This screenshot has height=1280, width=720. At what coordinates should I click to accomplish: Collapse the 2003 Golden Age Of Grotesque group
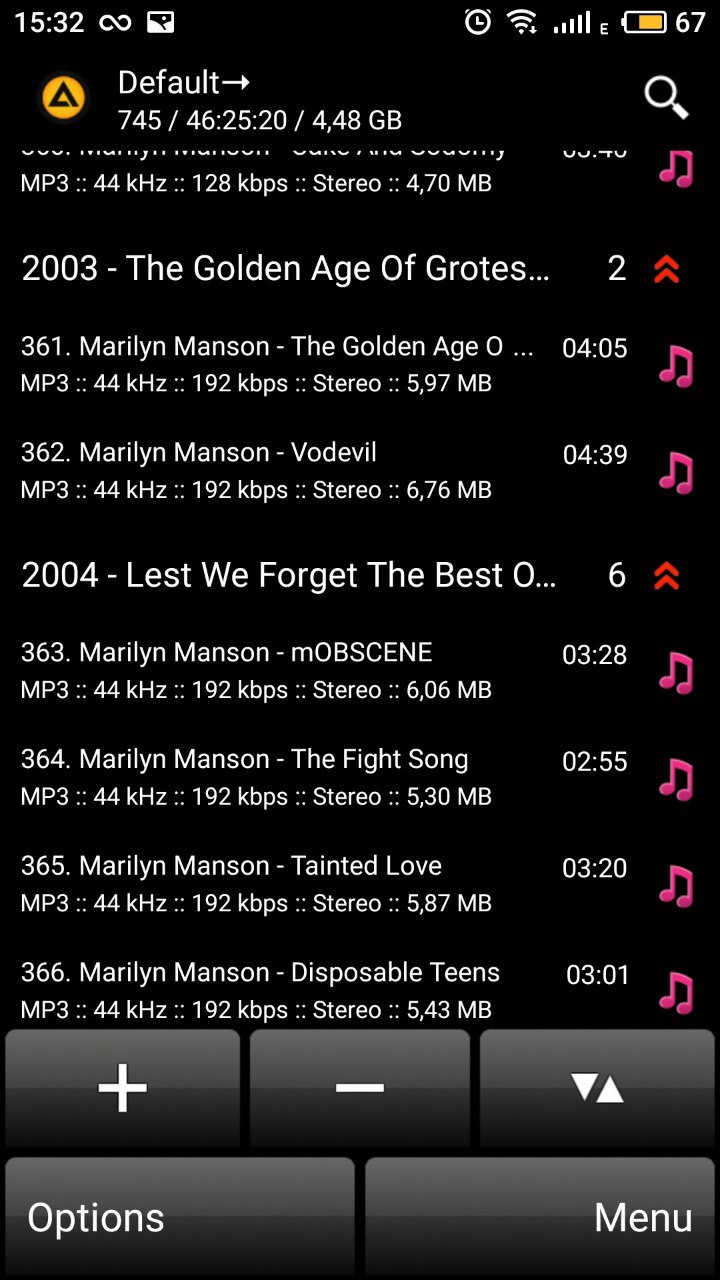666,268
